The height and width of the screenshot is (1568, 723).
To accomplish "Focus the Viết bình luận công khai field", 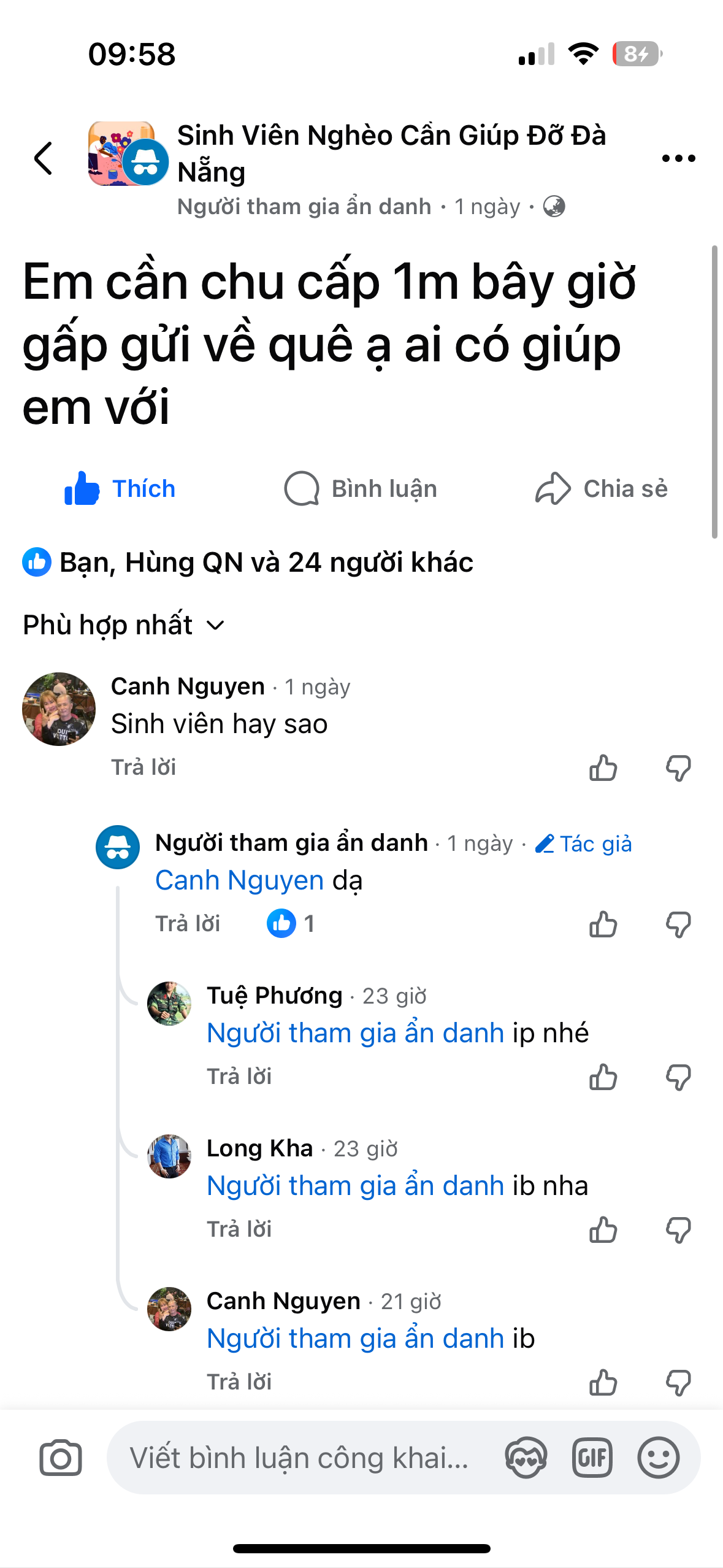I will click(x=299, y=1458).
